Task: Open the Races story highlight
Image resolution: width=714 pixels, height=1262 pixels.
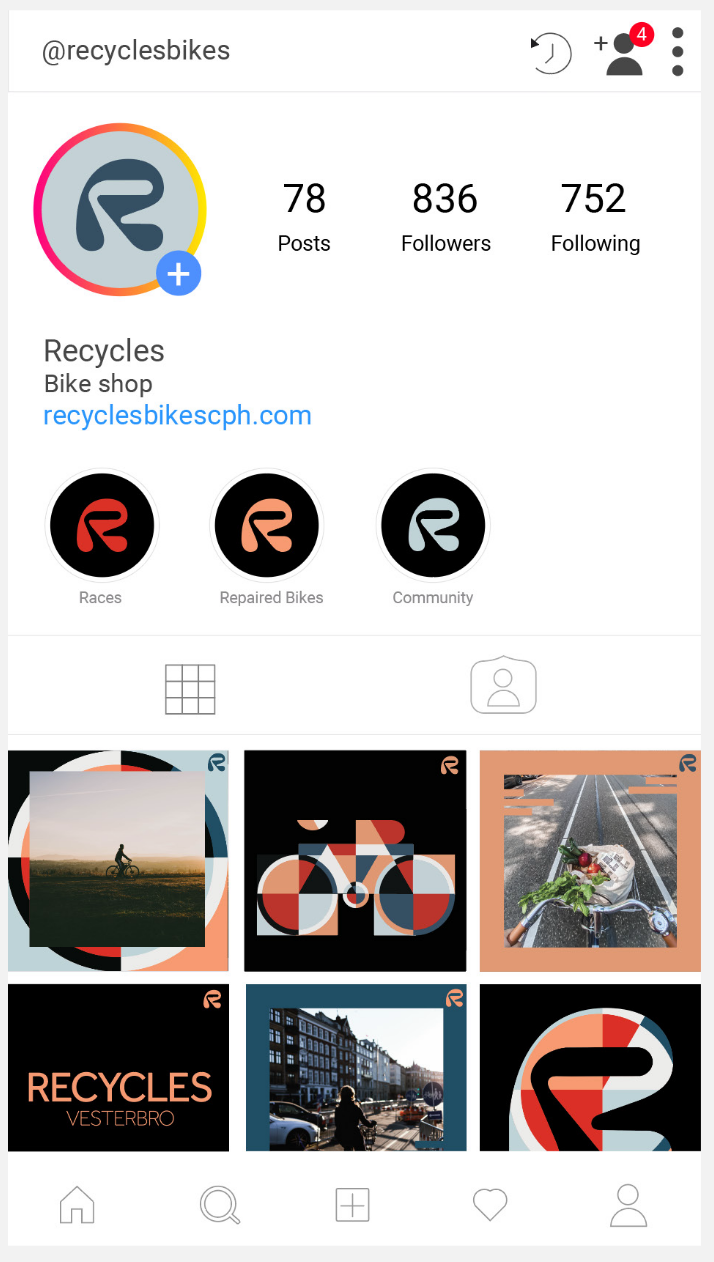Action: pyautogui.click(x=102, y=526)
